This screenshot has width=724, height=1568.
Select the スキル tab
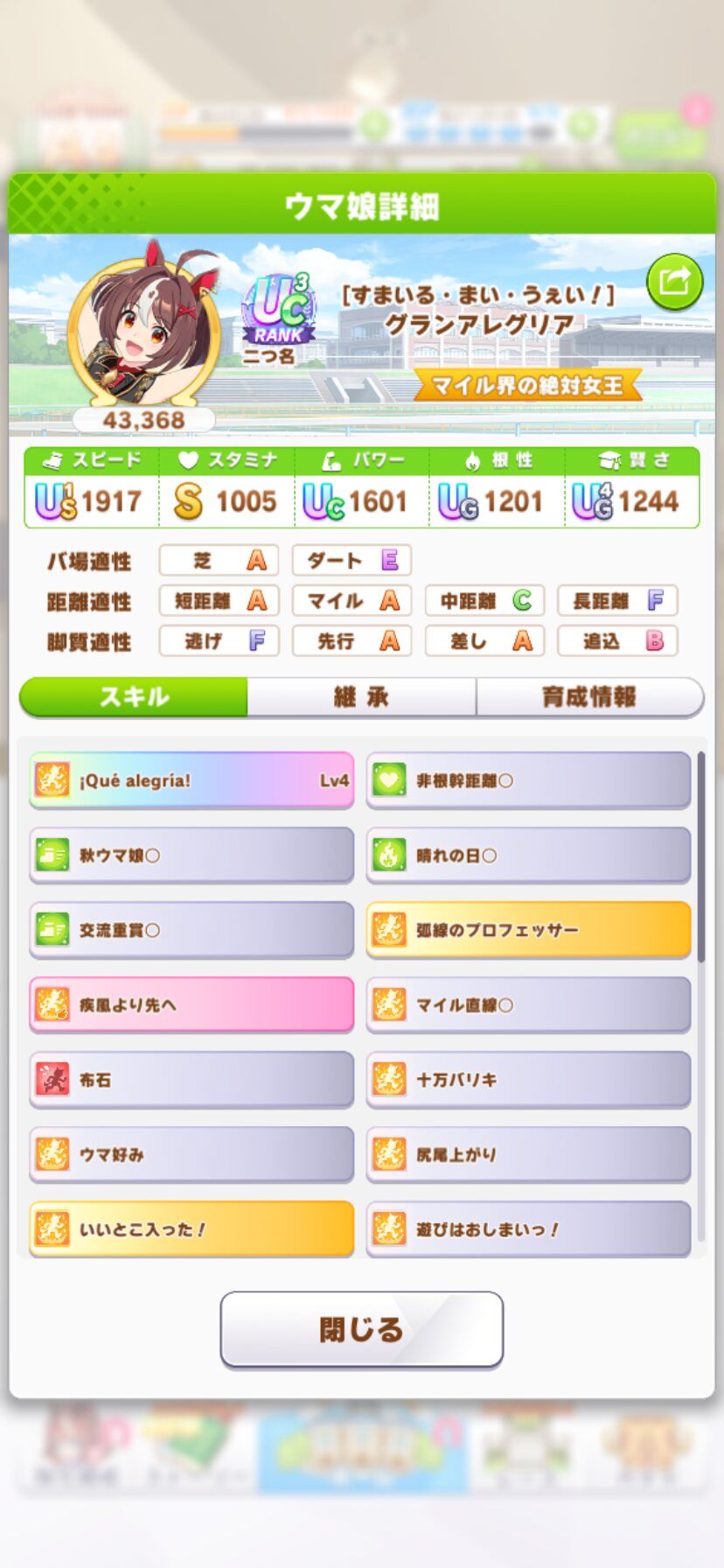[x=134, y=696]
